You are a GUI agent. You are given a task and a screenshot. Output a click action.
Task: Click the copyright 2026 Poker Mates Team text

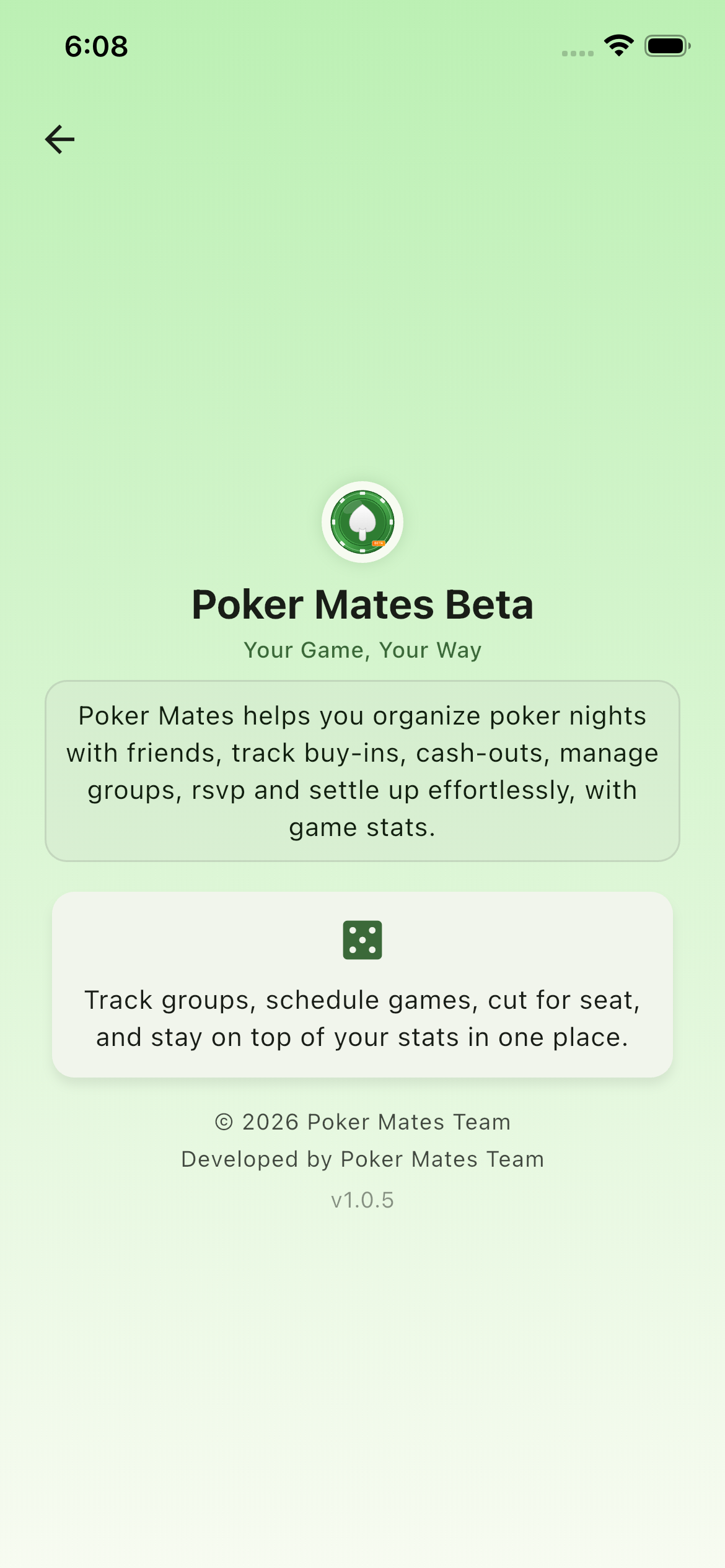click(x=362, y=1121)
